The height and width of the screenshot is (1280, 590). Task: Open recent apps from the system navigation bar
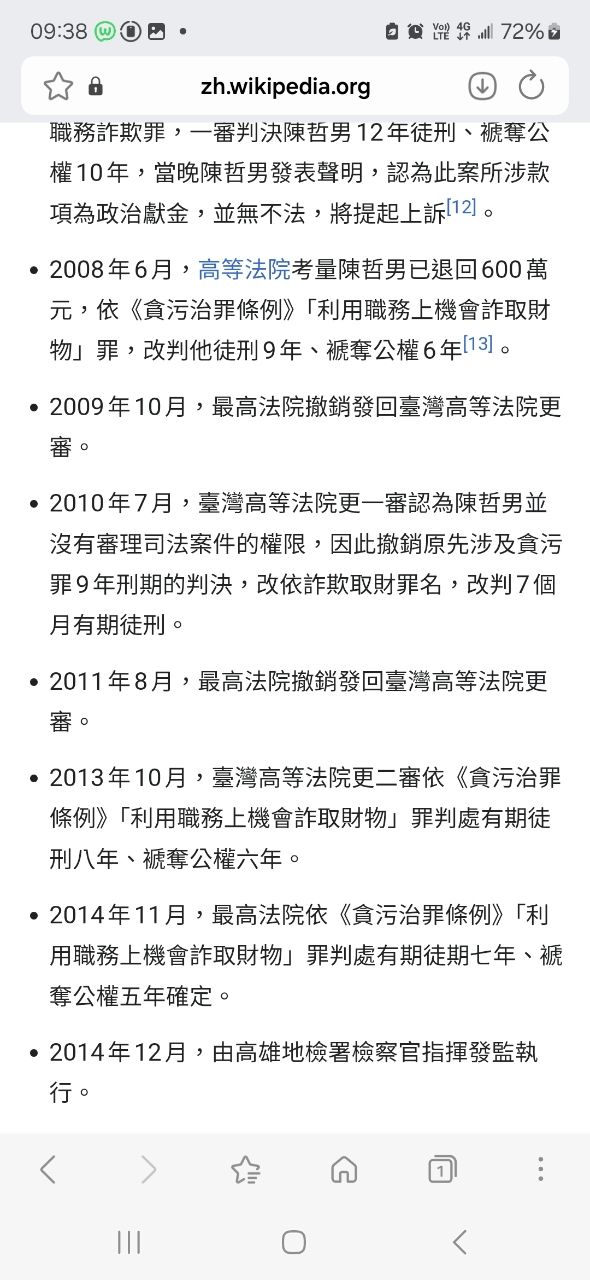(x=129, y=1242)
